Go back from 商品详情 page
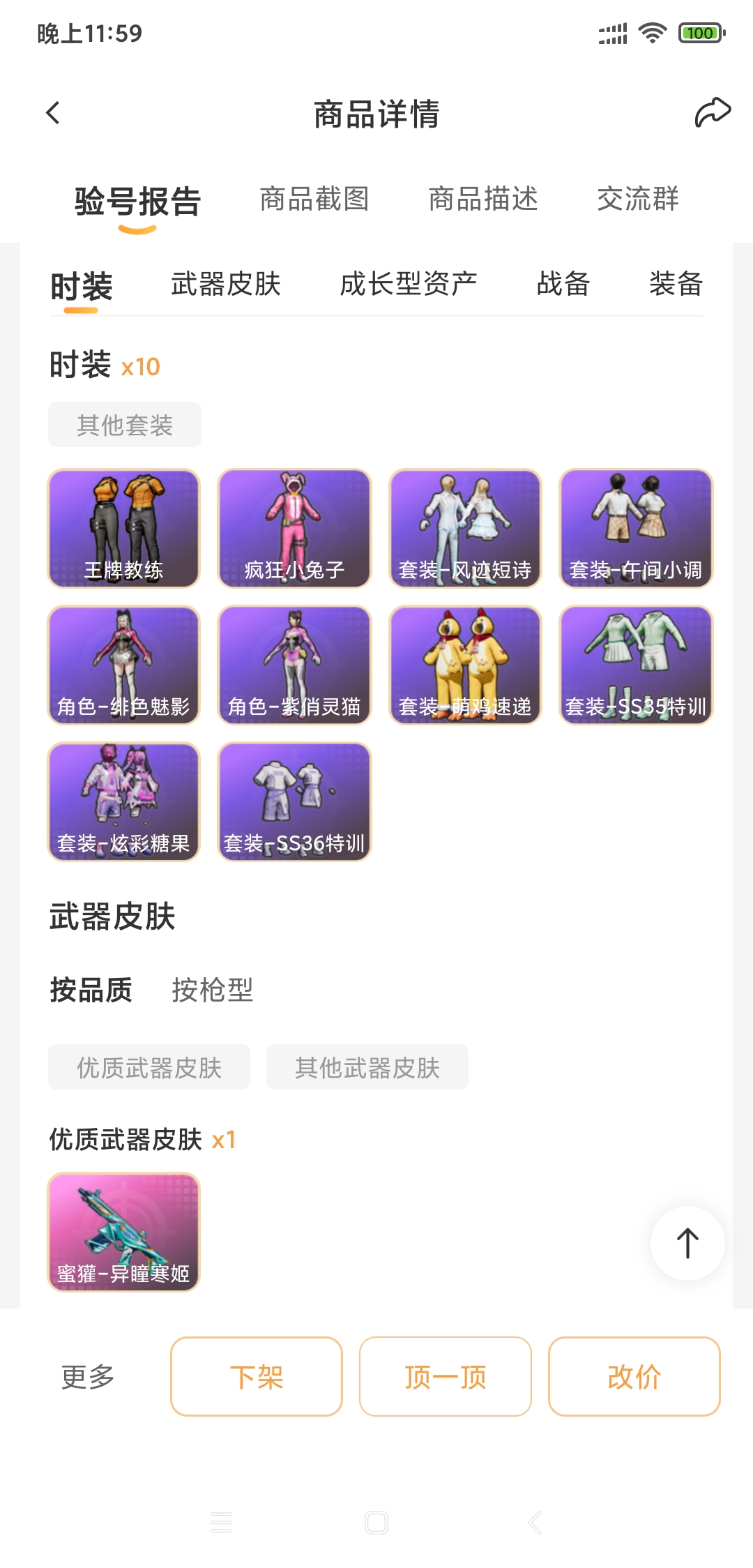 coord(53,113)
